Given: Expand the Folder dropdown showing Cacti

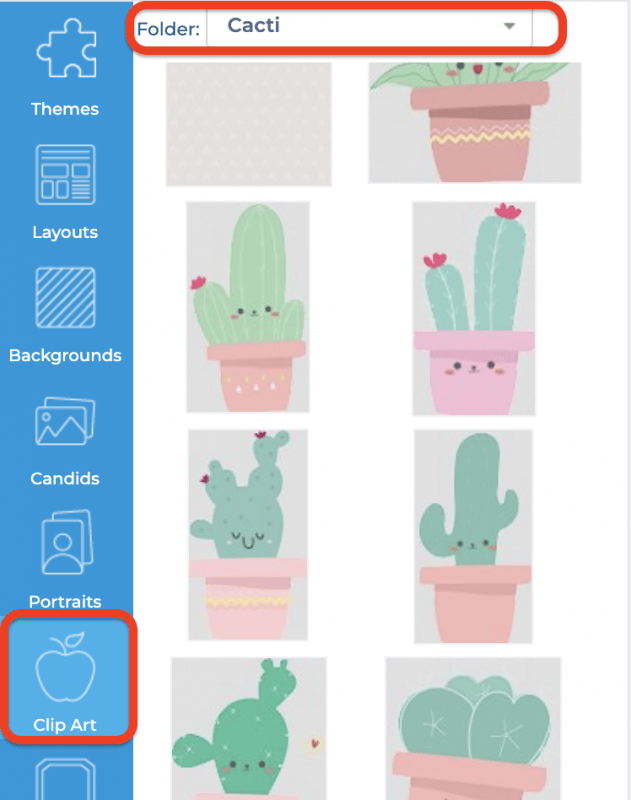Looking at the screenshot, I should click(368, 26).
